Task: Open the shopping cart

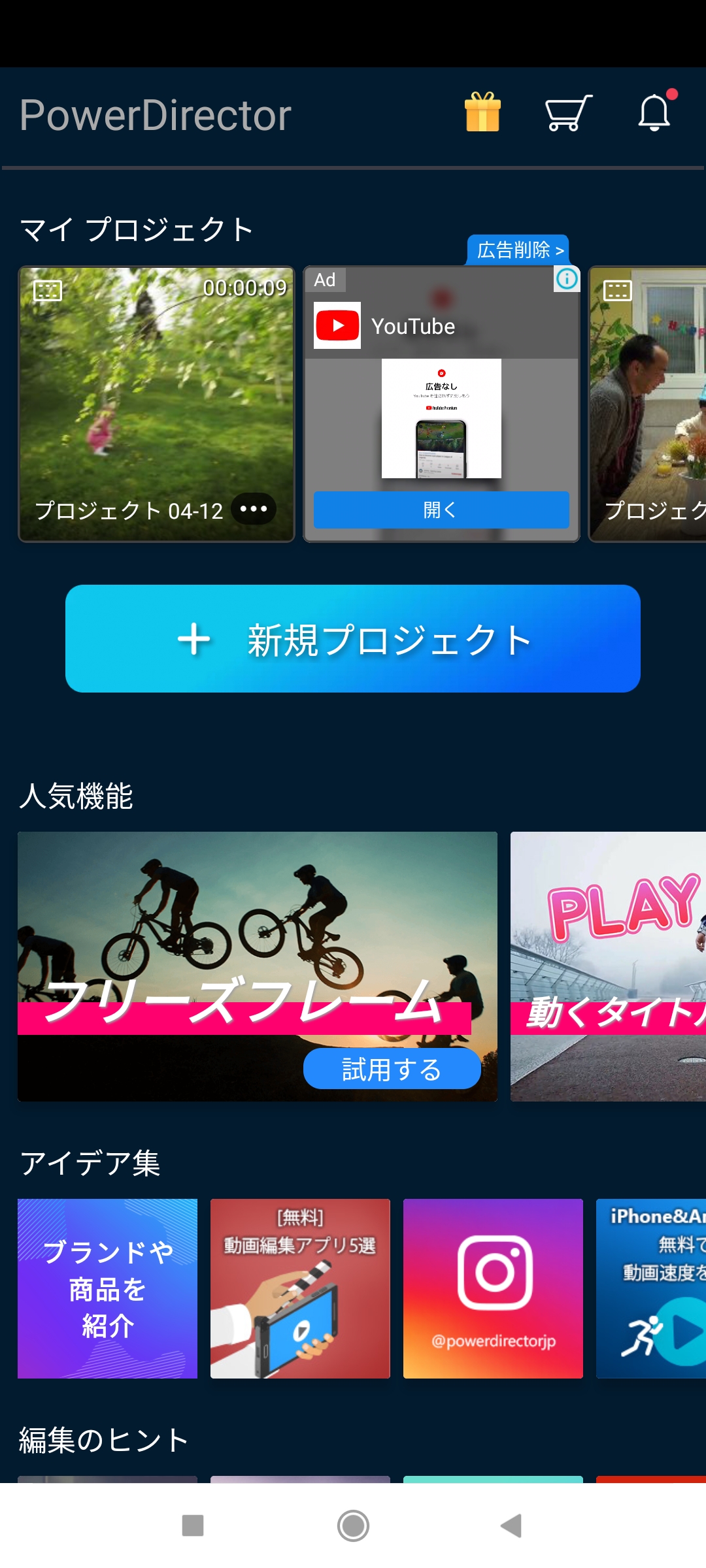Action: point(568,113)
